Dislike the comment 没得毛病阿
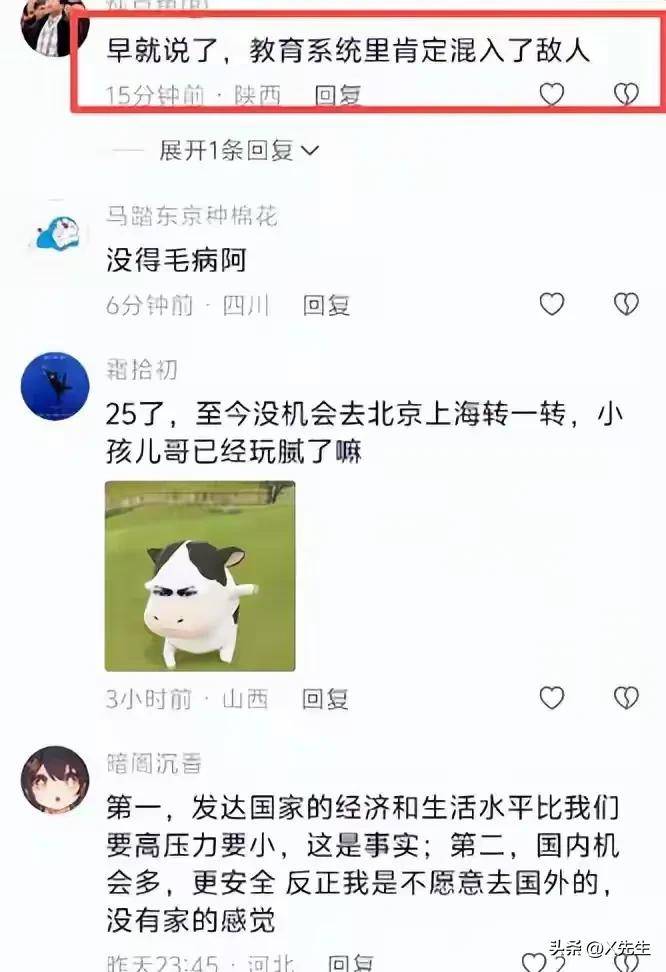666x972 pixels. tap(626, 304)
